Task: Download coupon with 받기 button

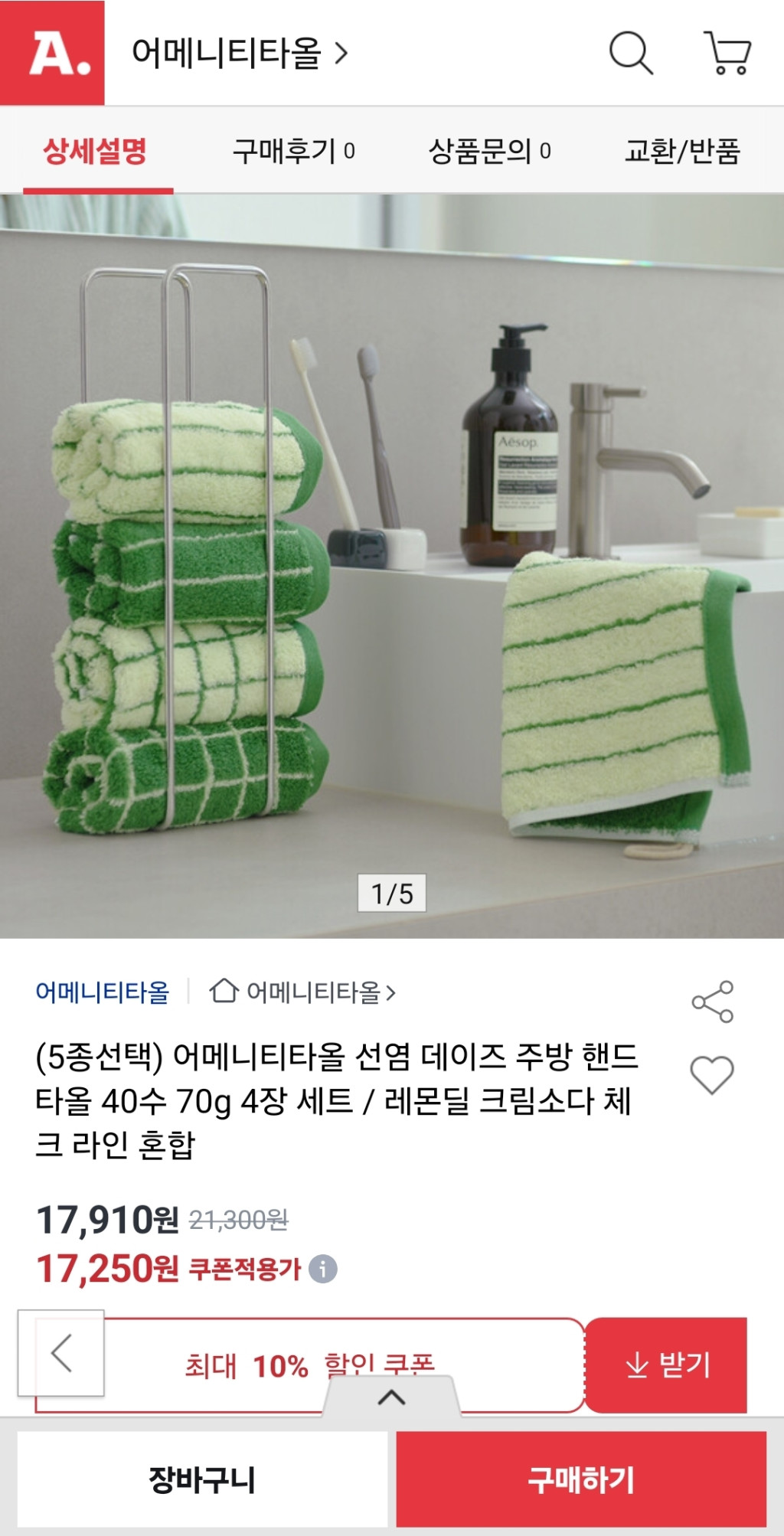Action: pyautogui.click(x=667, y=1364)
